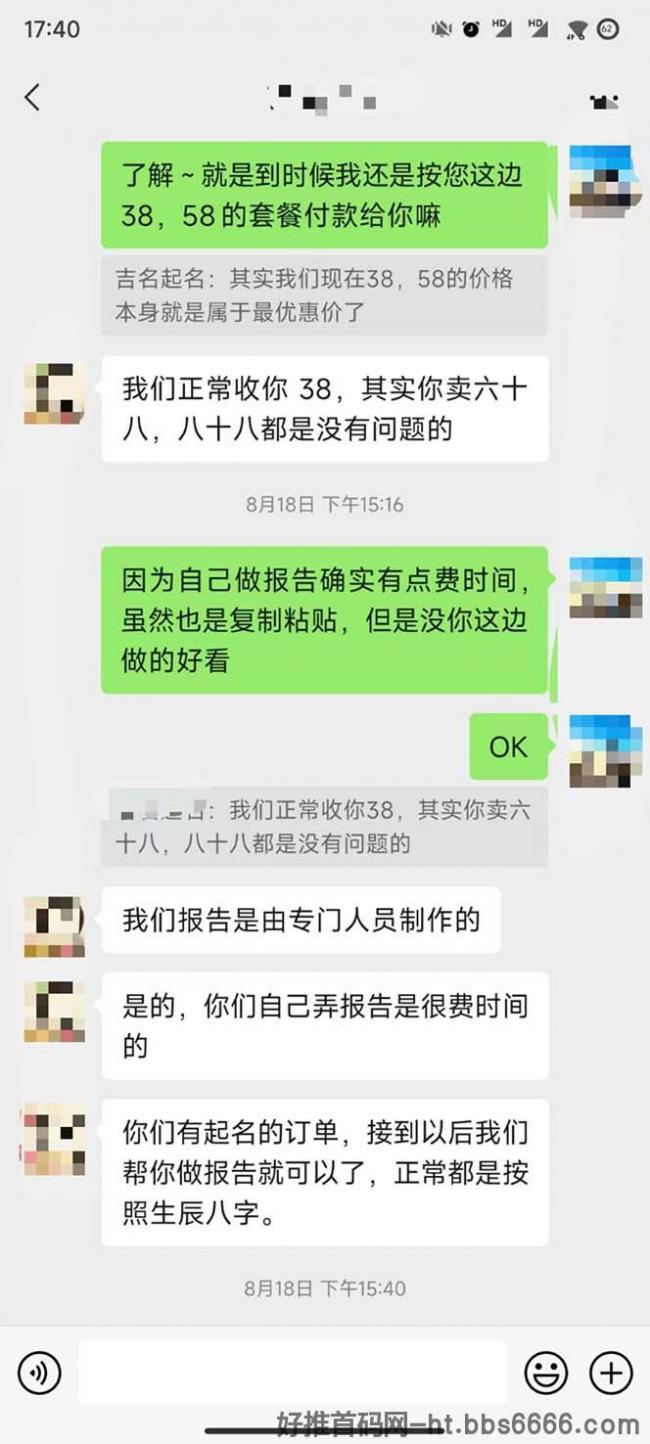Open the plus attachments panel
The width and height of the screenshot is (650, 1444).
[610, 1373]
